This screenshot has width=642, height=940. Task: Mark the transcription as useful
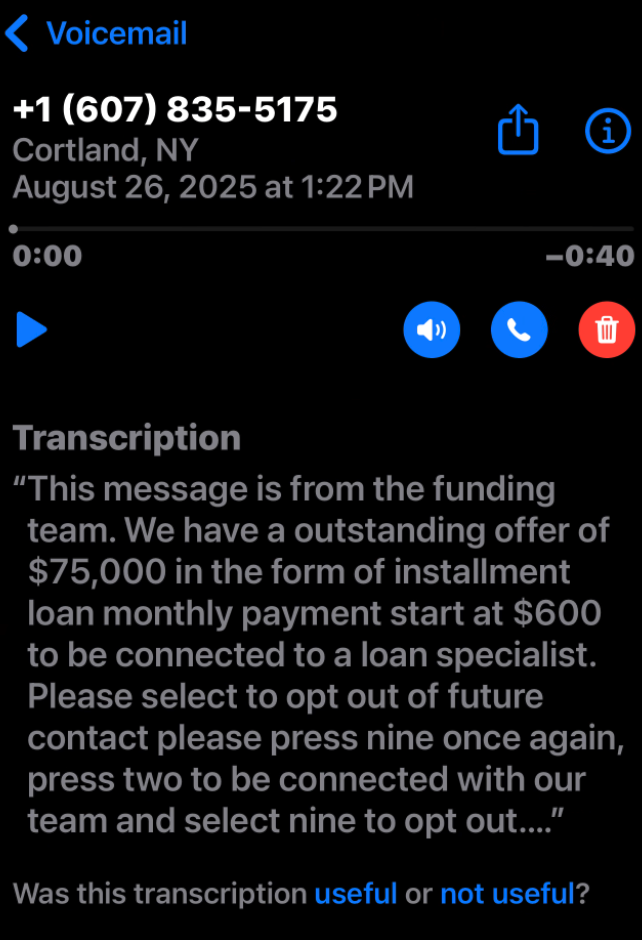pos(356,893)
